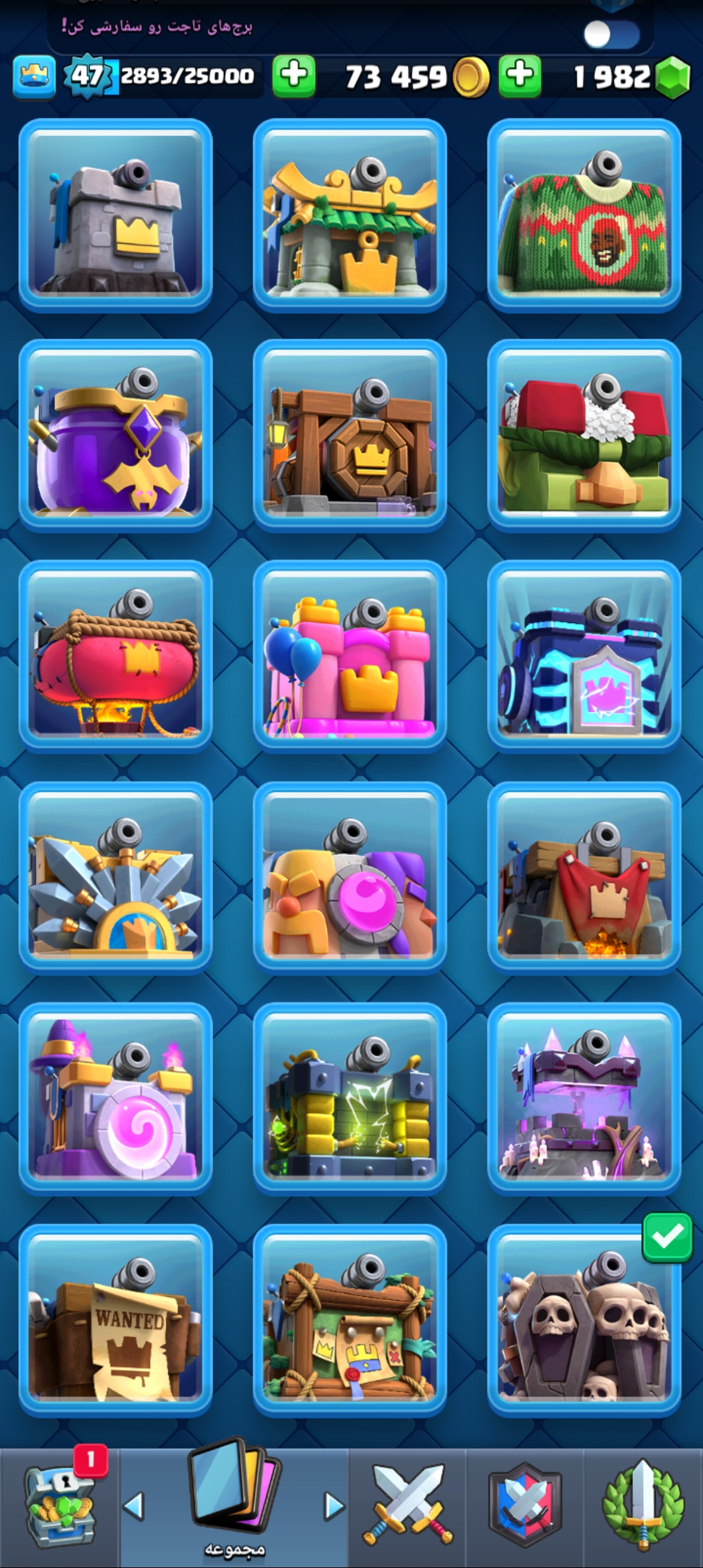Tap the right arrow beside the cards tab

coord(333,1505)
